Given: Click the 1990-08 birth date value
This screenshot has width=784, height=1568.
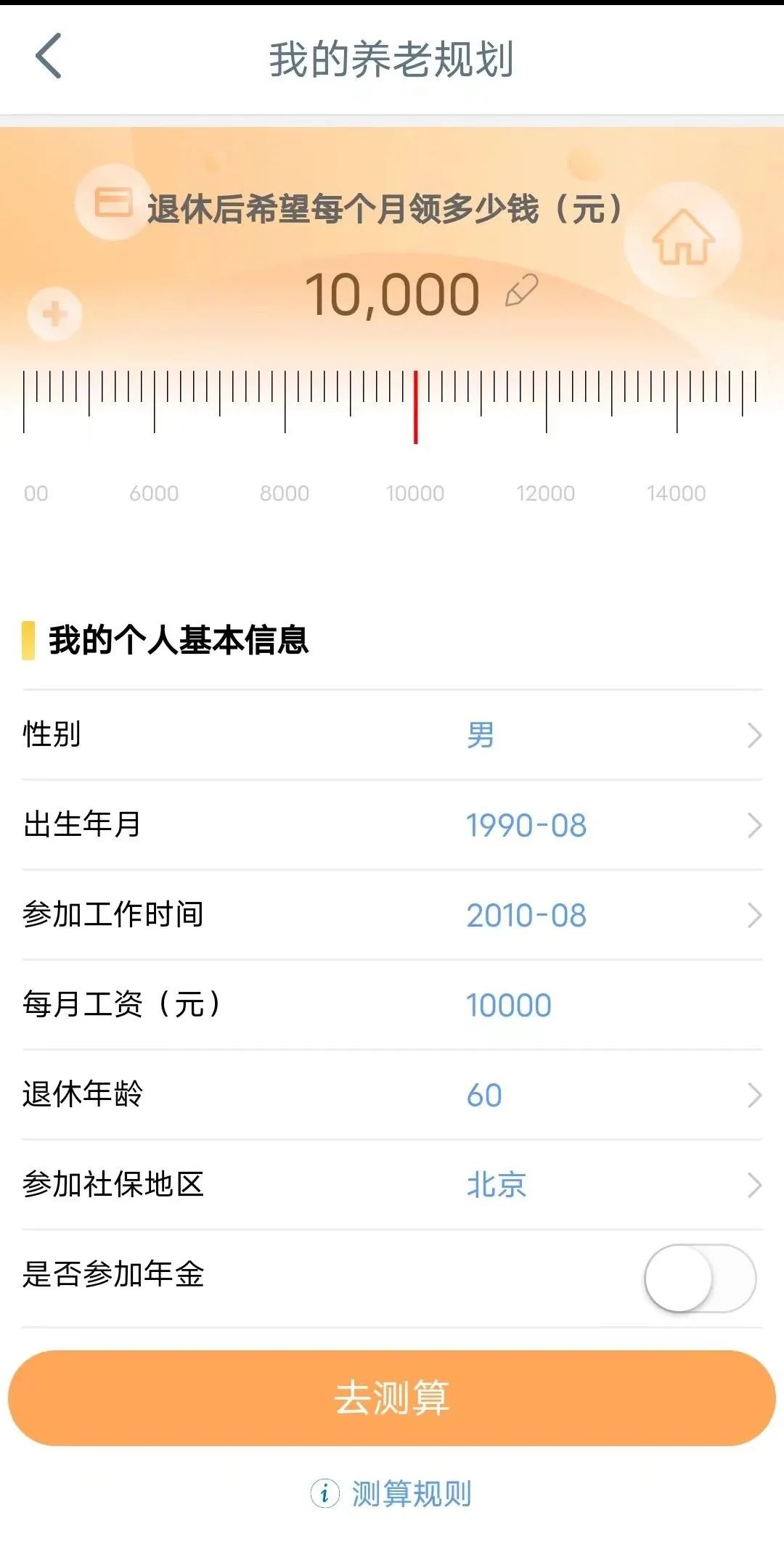Looking at the screenshot, I should pyautogui.click(x=526, y=825).
